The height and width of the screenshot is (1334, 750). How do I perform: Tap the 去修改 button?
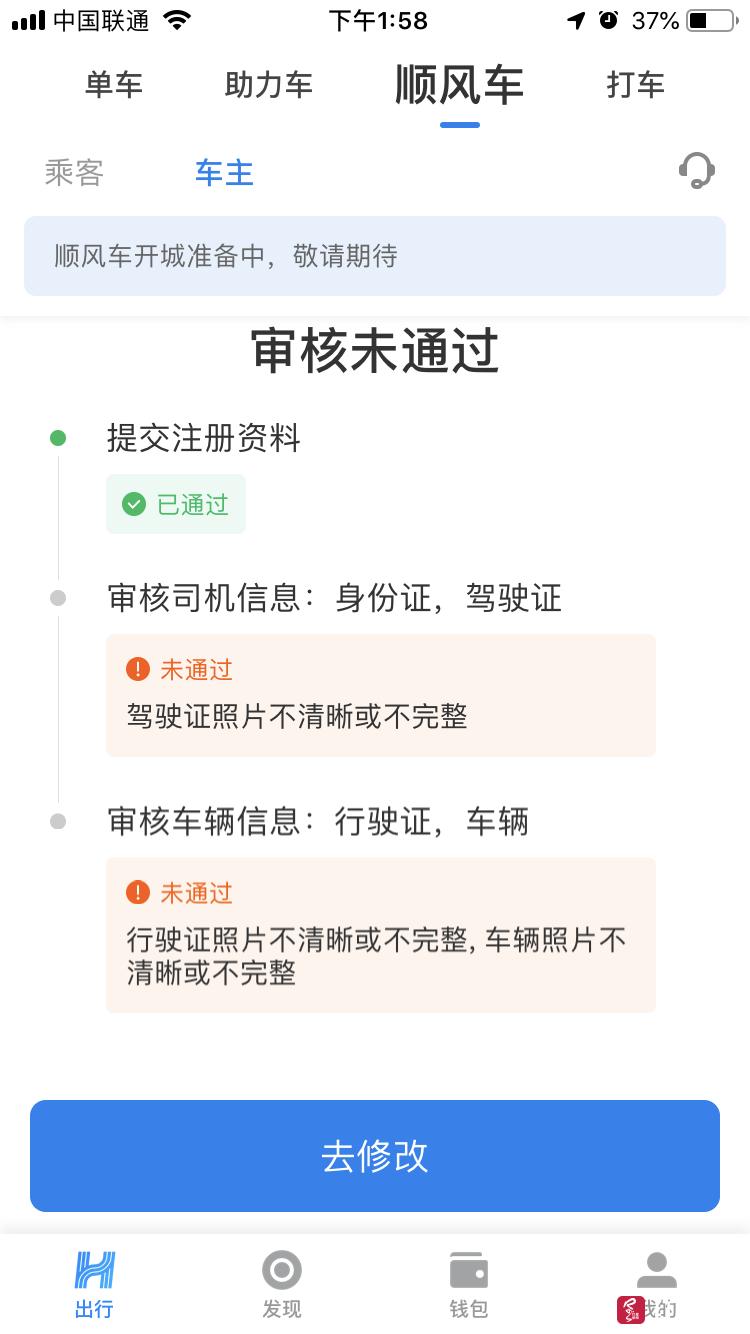click(x=374, y=1155)
